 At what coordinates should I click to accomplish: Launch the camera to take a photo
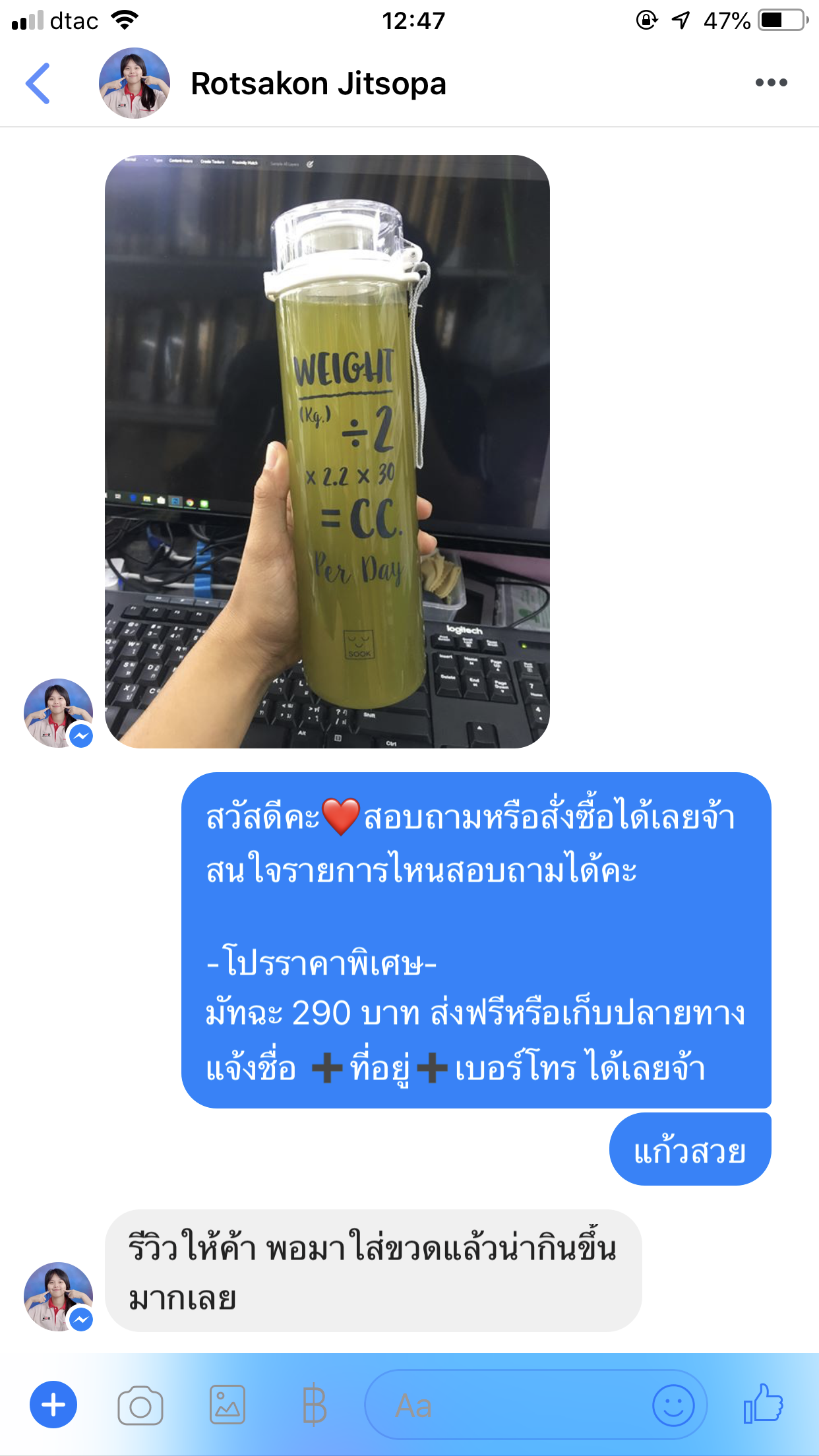[x=140, y=1406]
